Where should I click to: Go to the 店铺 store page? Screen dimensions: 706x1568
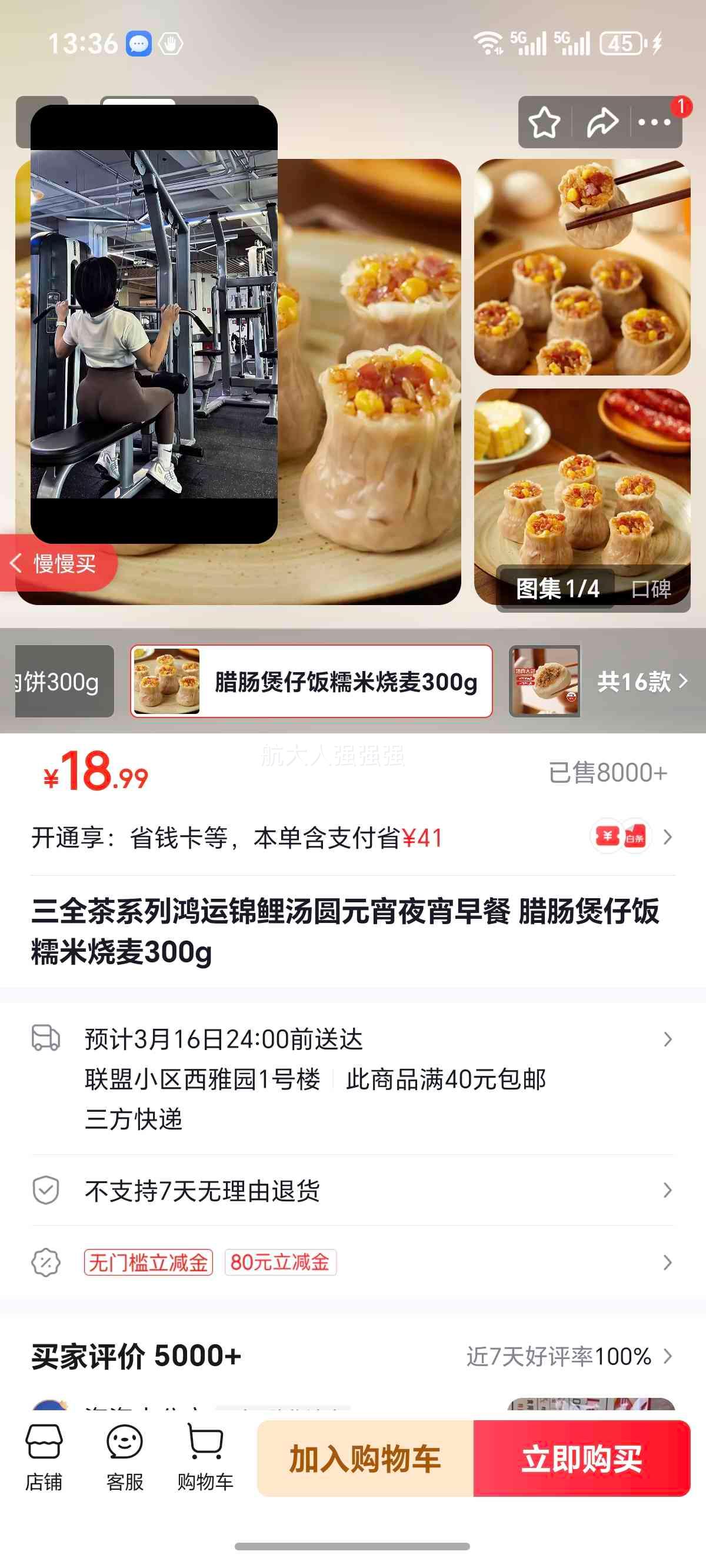click(44, 1458)
